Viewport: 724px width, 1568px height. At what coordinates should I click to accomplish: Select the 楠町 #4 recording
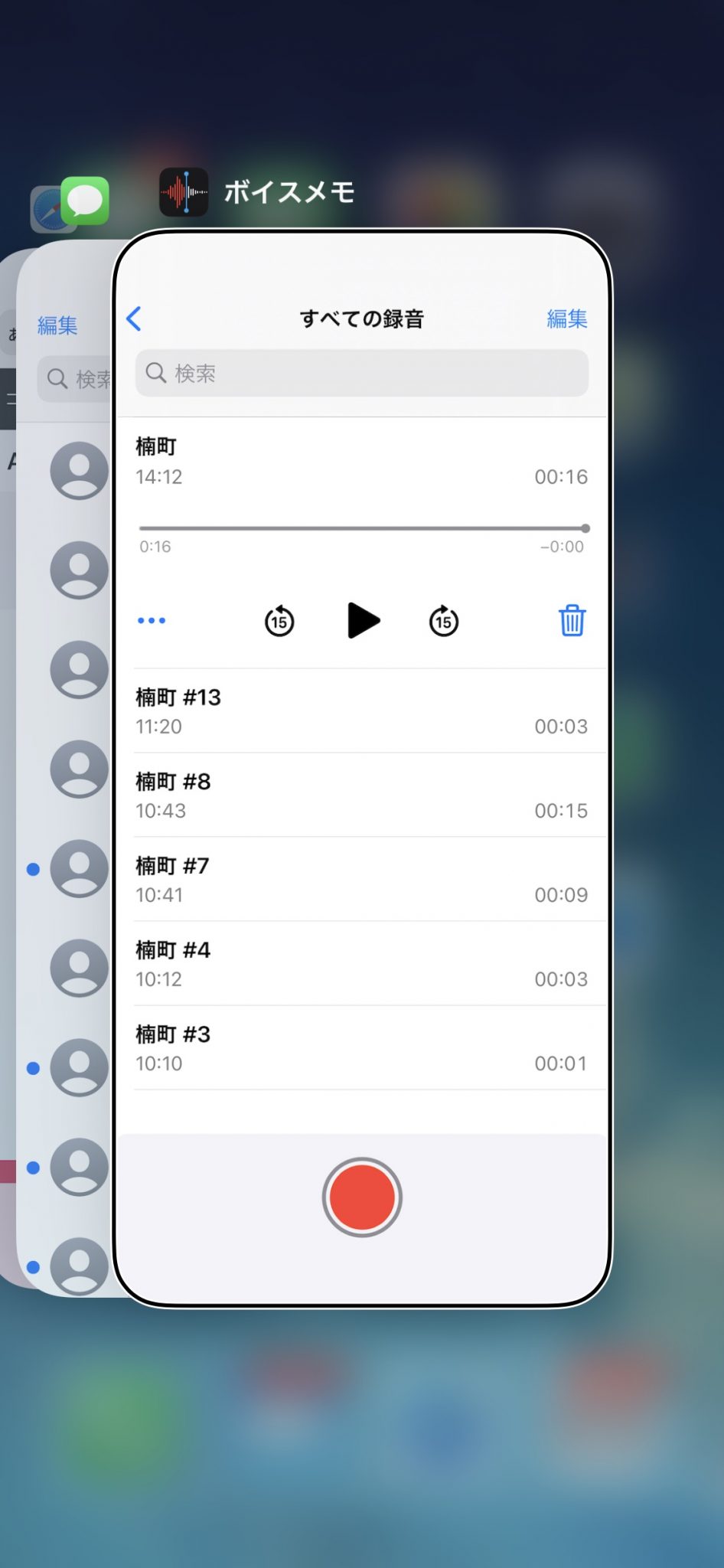tap(362, 964)
